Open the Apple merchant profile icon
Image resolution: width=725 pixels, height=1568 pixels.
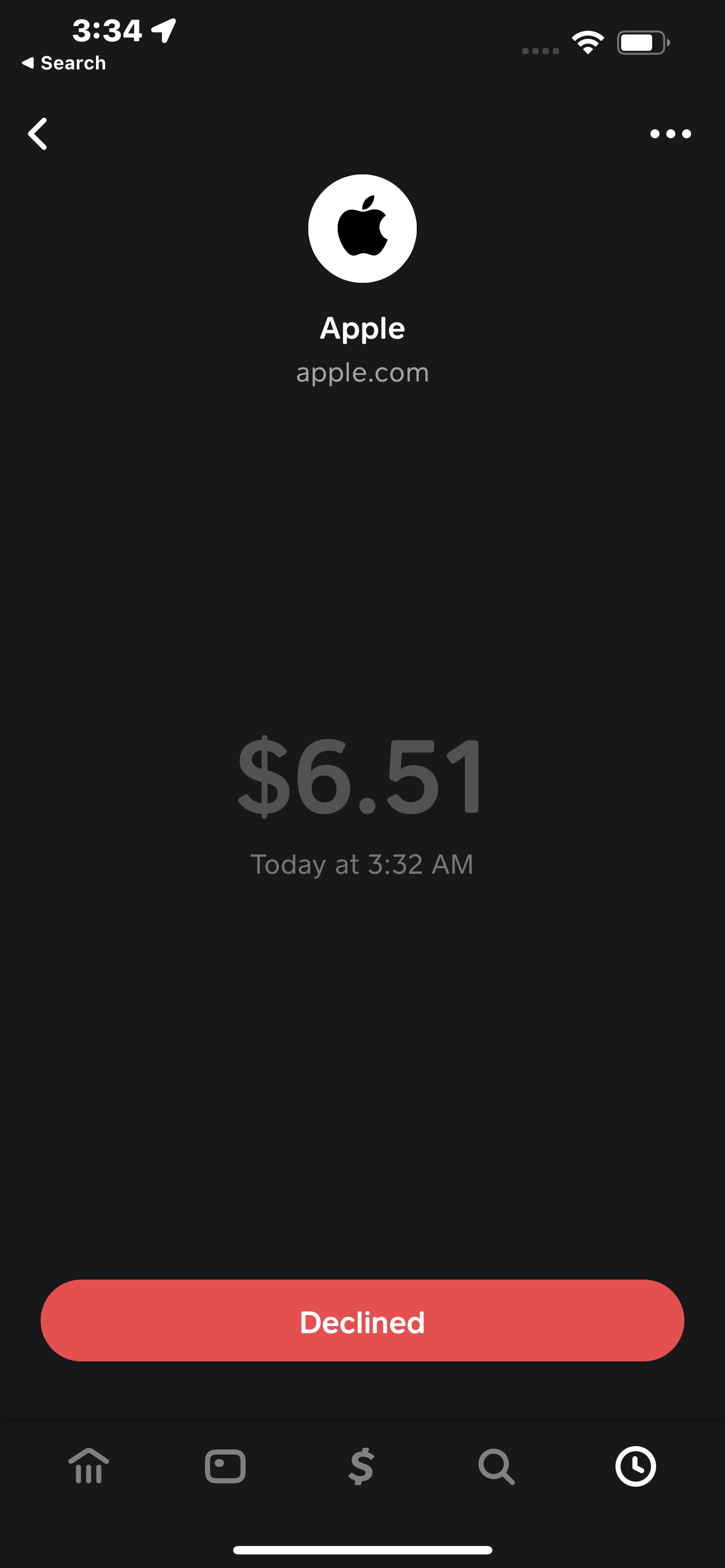[362, 228]
